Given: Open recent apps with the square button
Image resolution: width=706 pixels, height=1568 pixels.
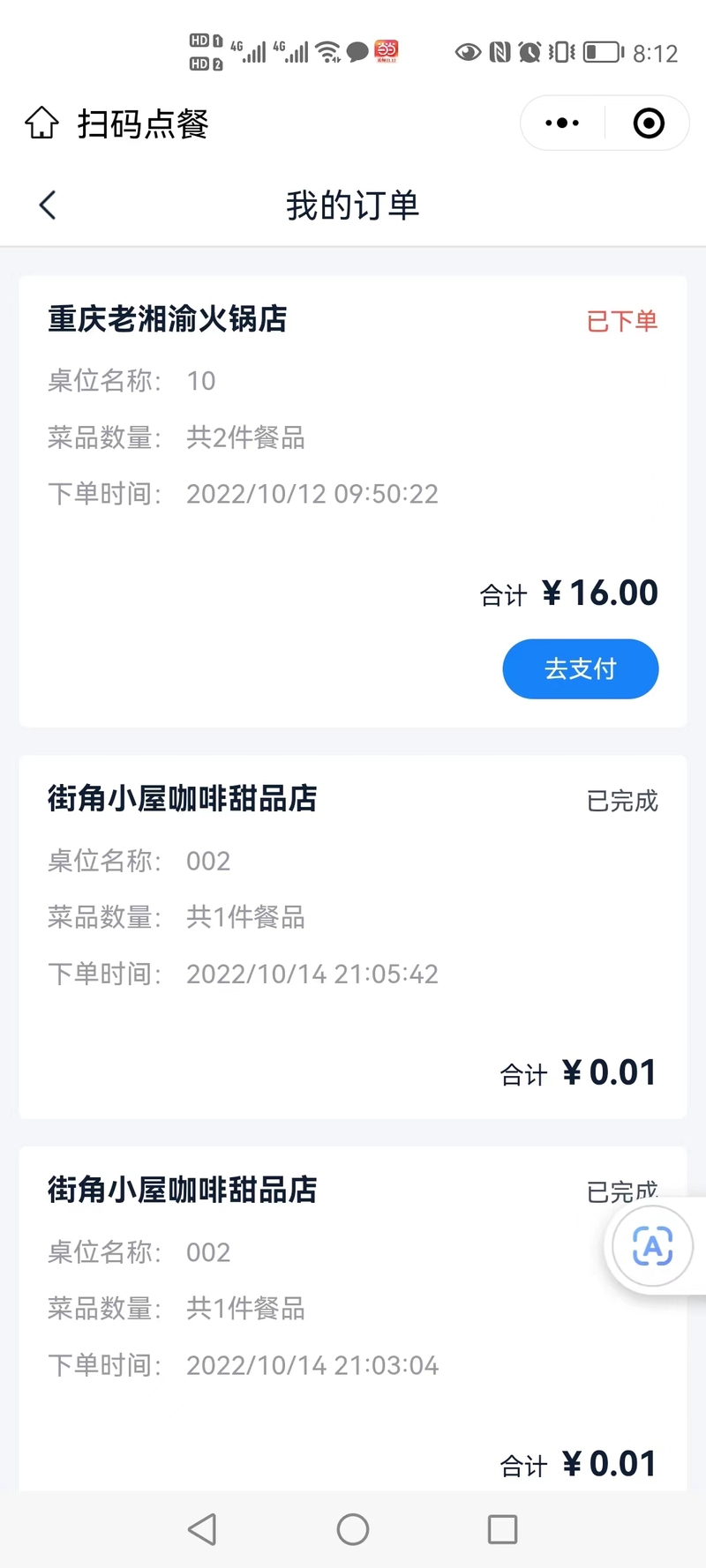Looking at the screenshot, I should (x=502, y=1529).
